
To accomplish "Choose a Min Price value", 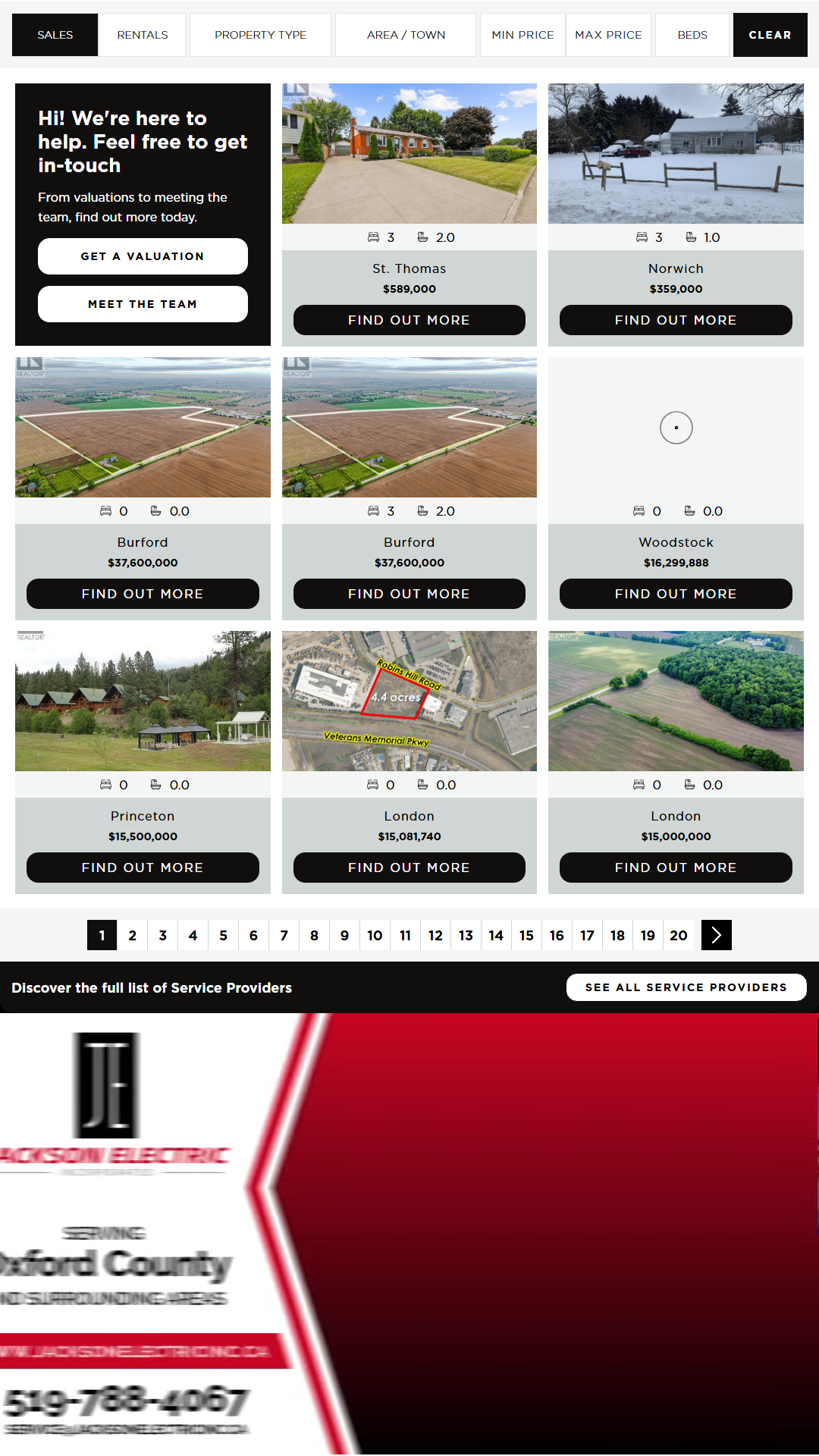I will pos(522,35).
